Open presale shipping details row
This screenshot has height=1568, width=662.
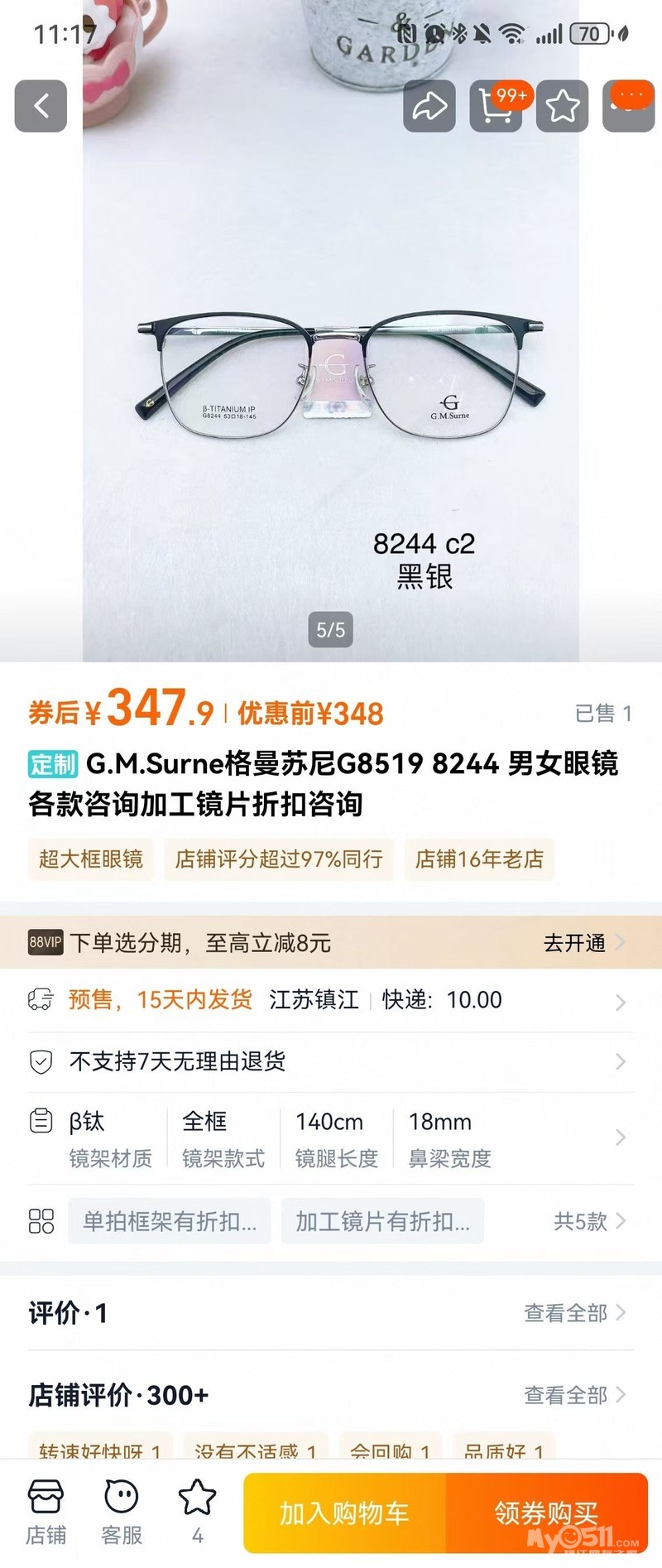(331, 1000)
